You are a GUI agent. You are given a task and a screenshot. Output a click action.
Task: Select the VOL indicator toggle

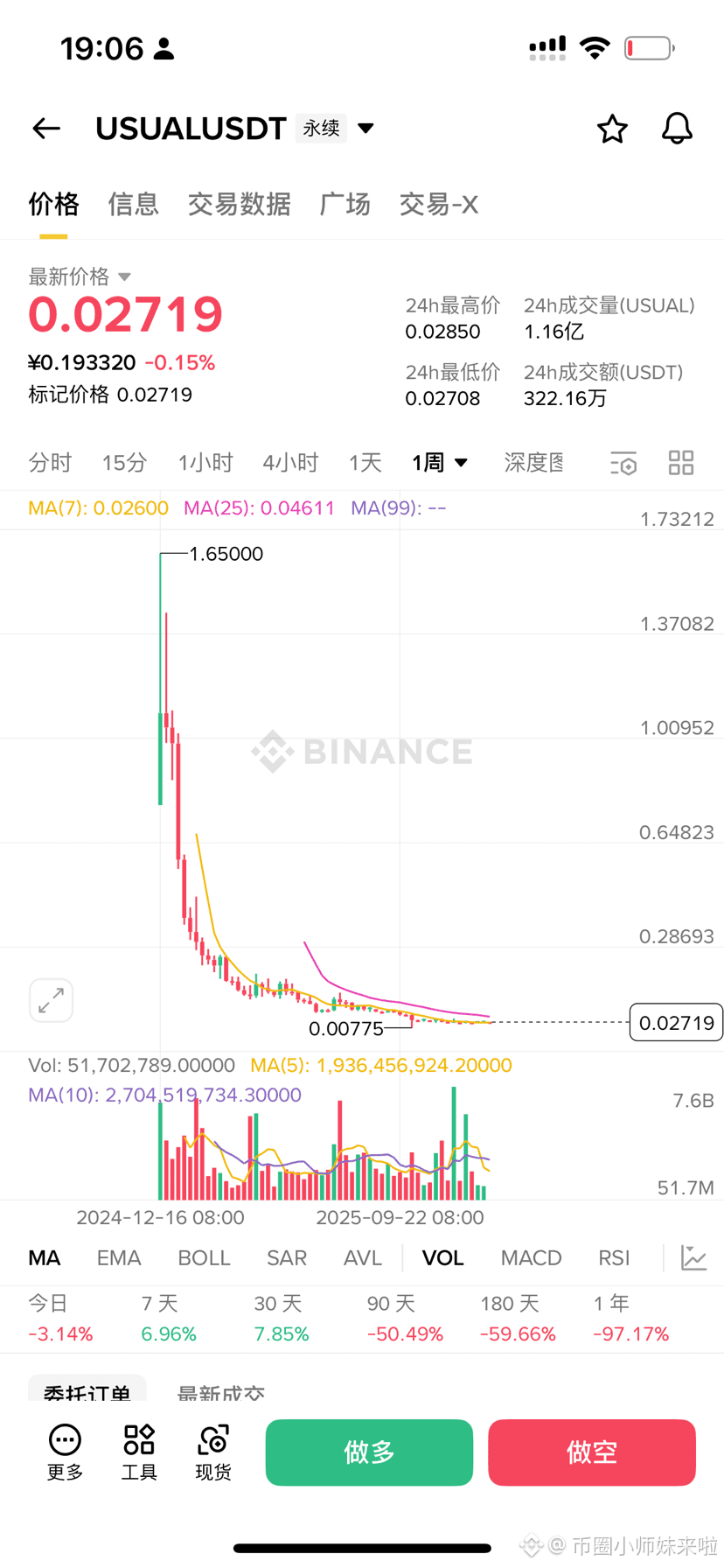coord(442,1257)
